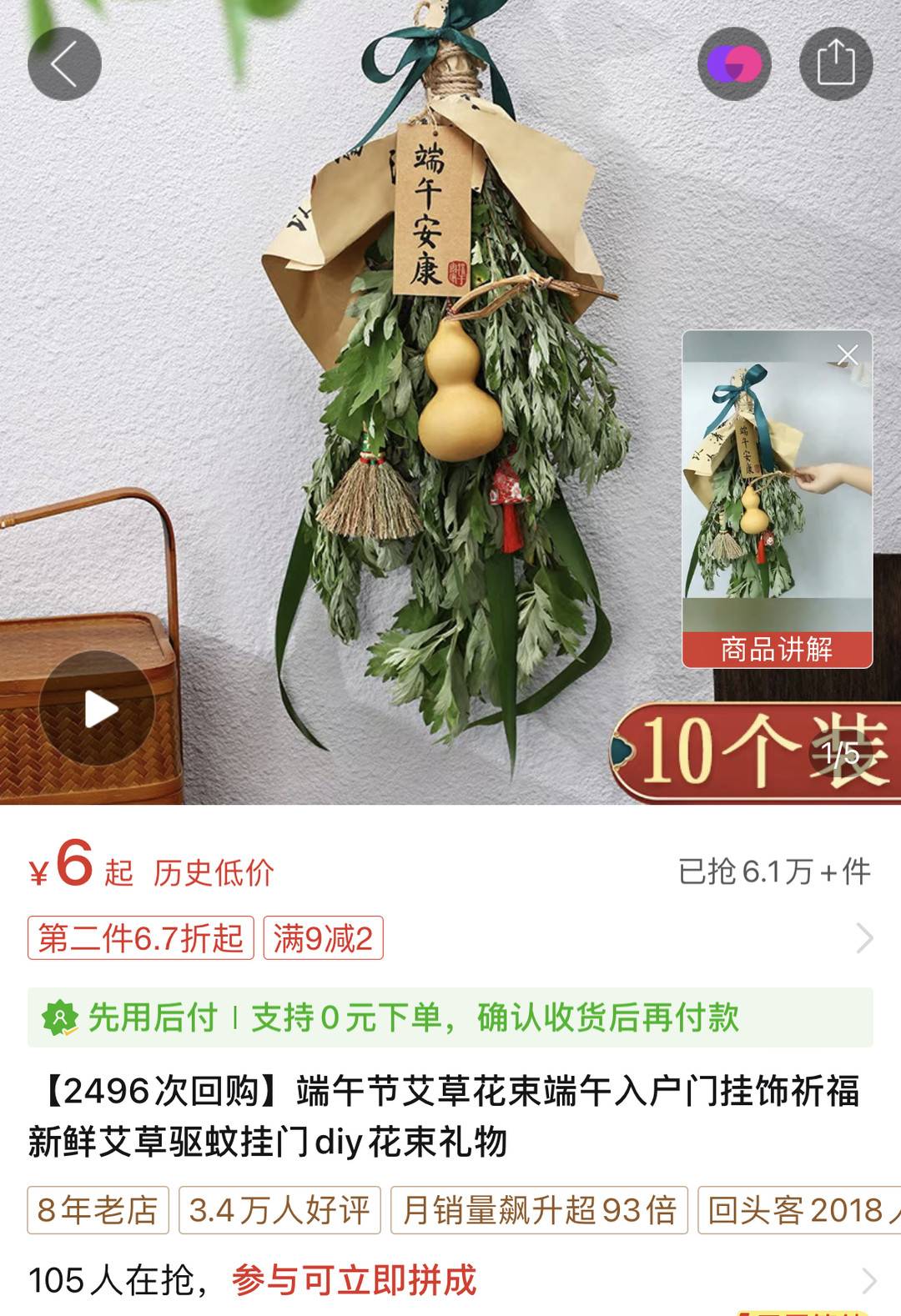This screenshot has width=901, height=1316.
Task: Go back using the top-left arrow
Action: coord(64,64)
